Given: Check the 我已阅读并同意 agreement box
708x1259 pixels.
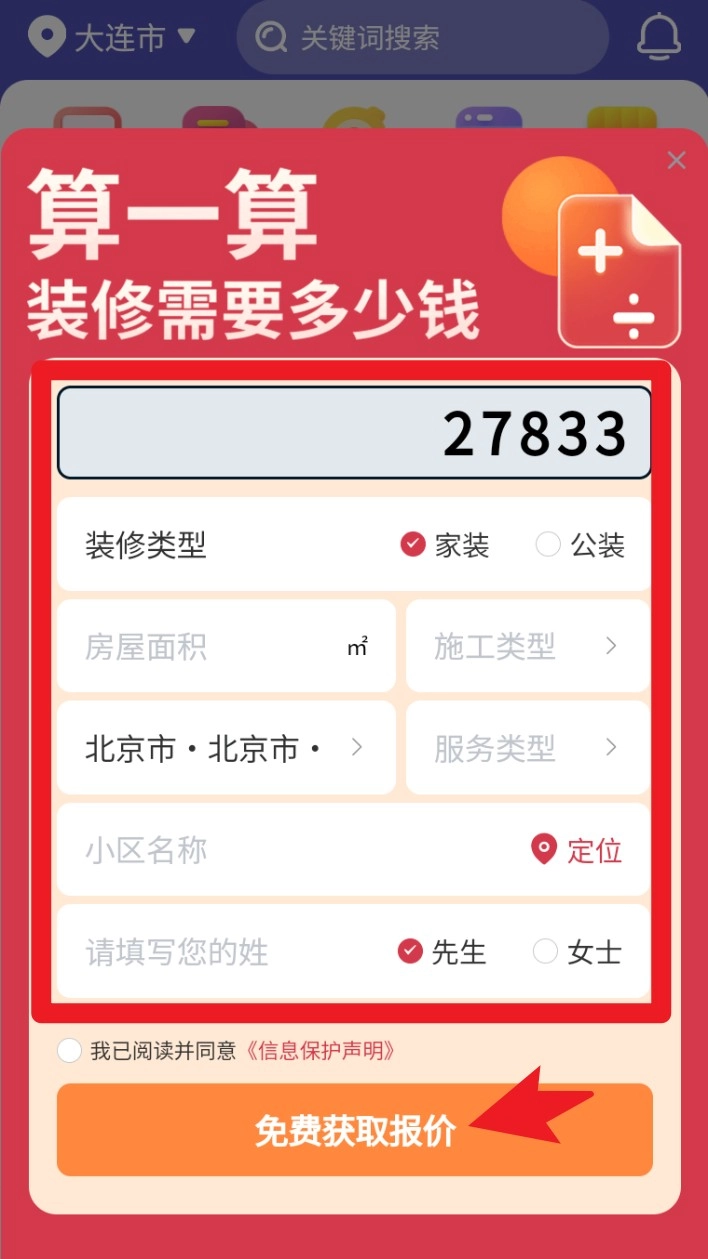Looking at the screenshot, I should (x=69, y=1051).
